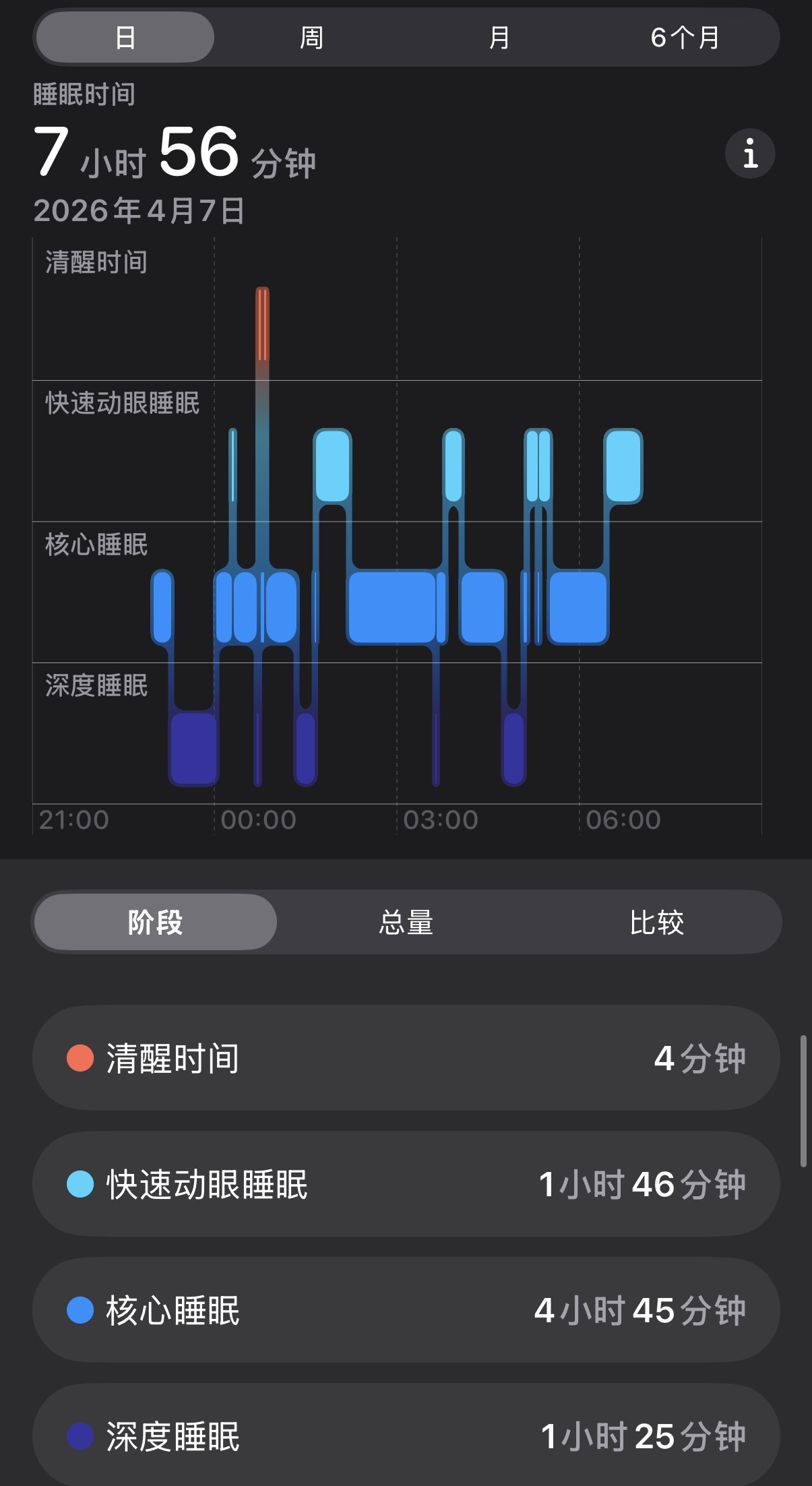This screenshot has width=812, height=1486.
Task: Switch to the 周 week view
Action: pos(311,37)
